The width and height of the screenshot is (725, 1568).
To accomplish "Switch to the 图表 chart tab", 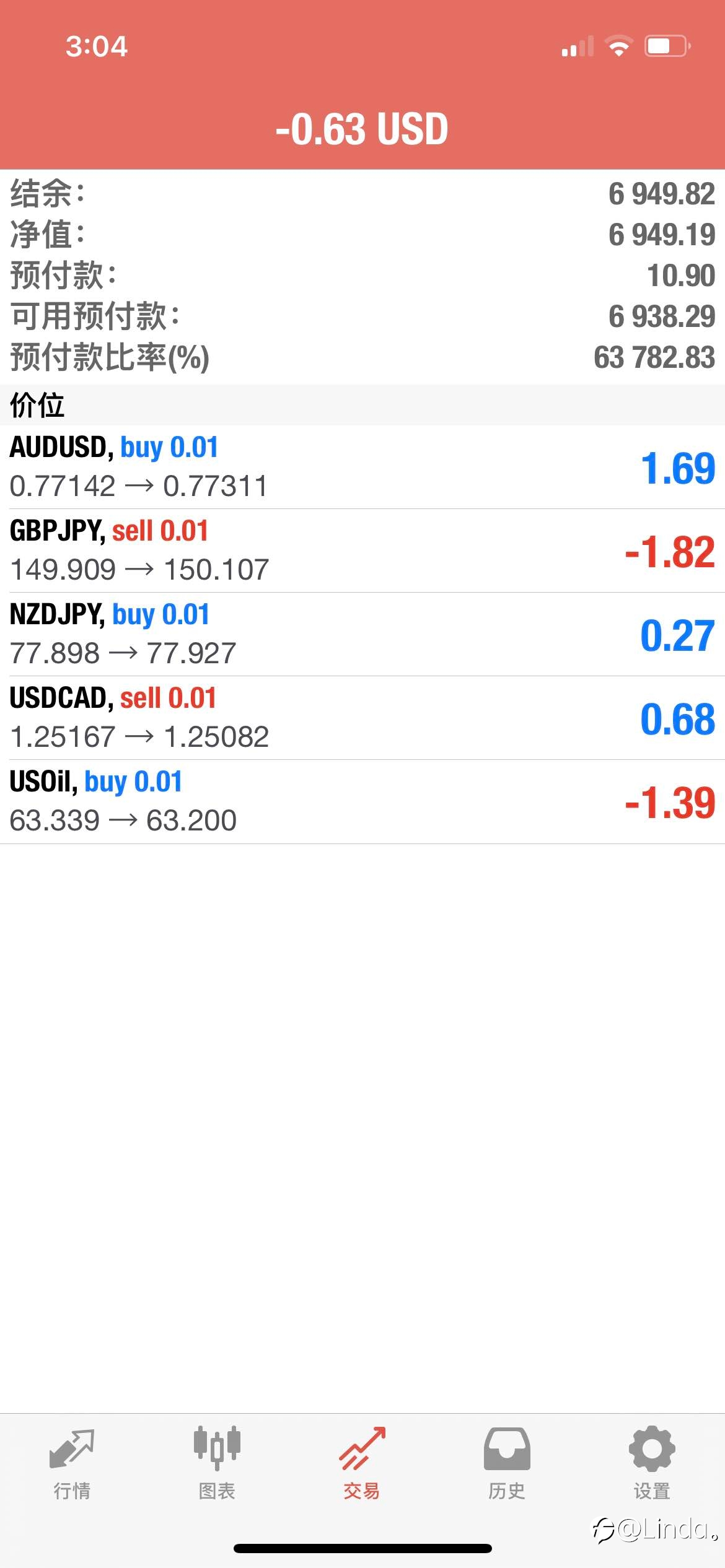I will (217, 1464).
